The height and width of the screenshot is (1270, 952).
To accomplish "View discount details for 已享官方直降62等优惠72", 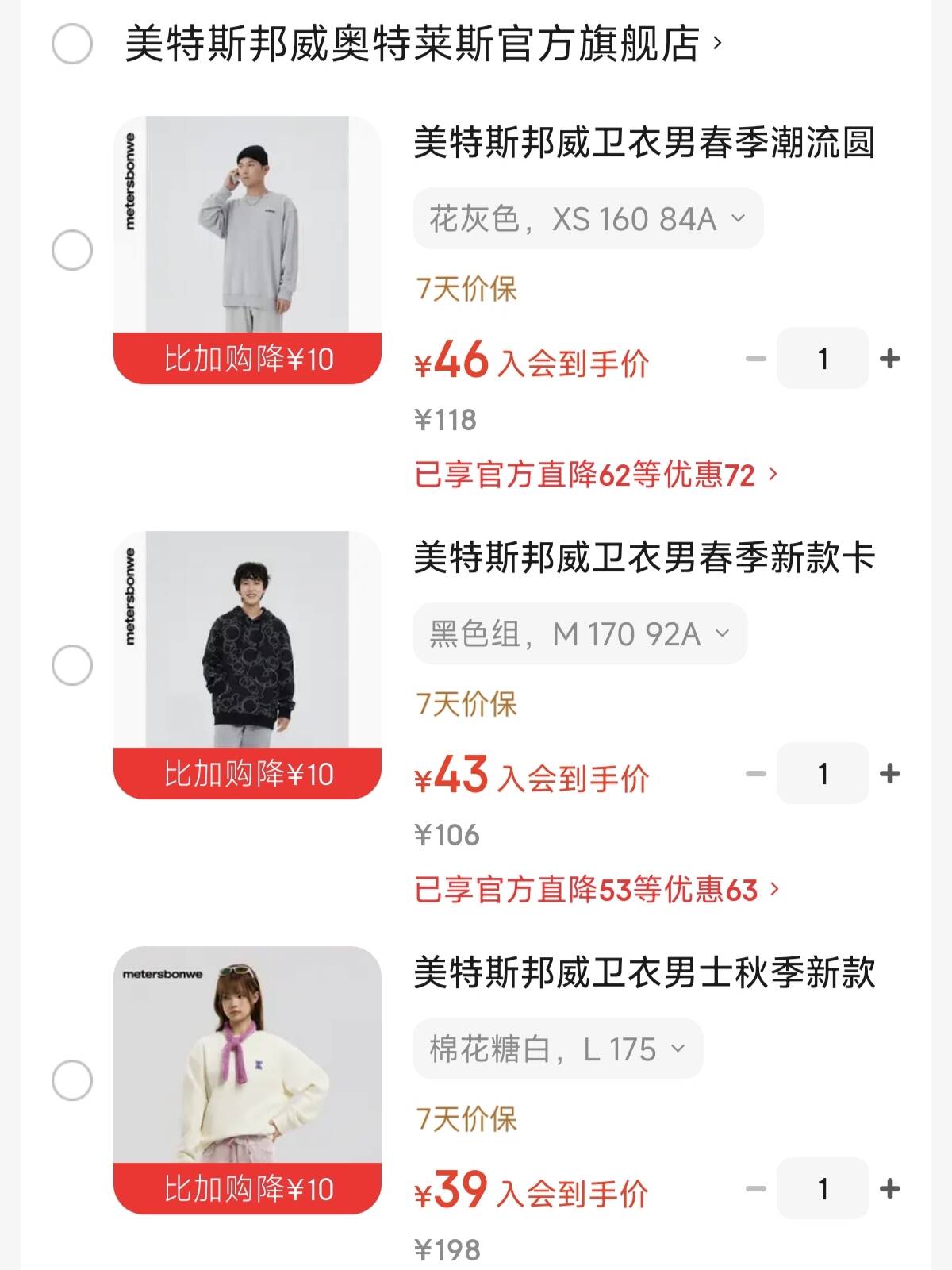I will (596, 475).
